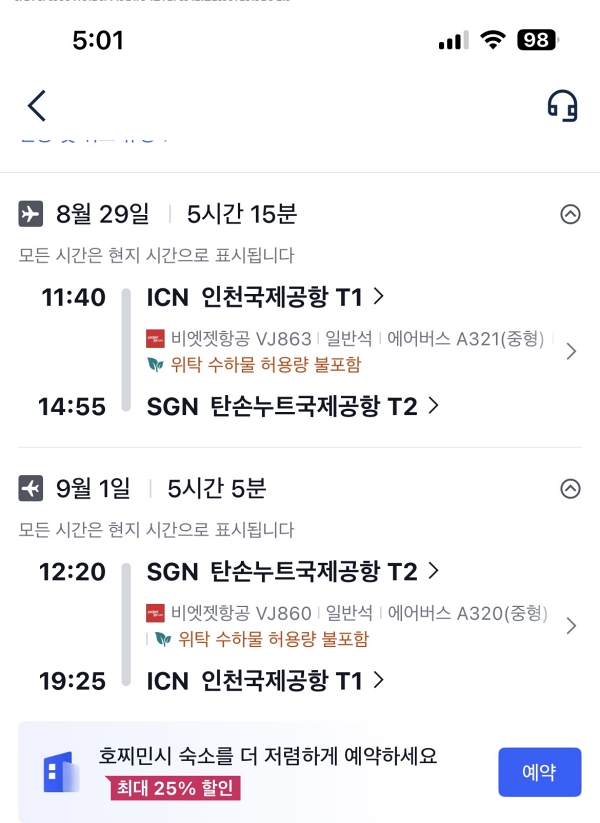Image resolution: width=600 pixels, height=823 pixels.
Task: Open customer support headset icon
Action: coord(562,105)
